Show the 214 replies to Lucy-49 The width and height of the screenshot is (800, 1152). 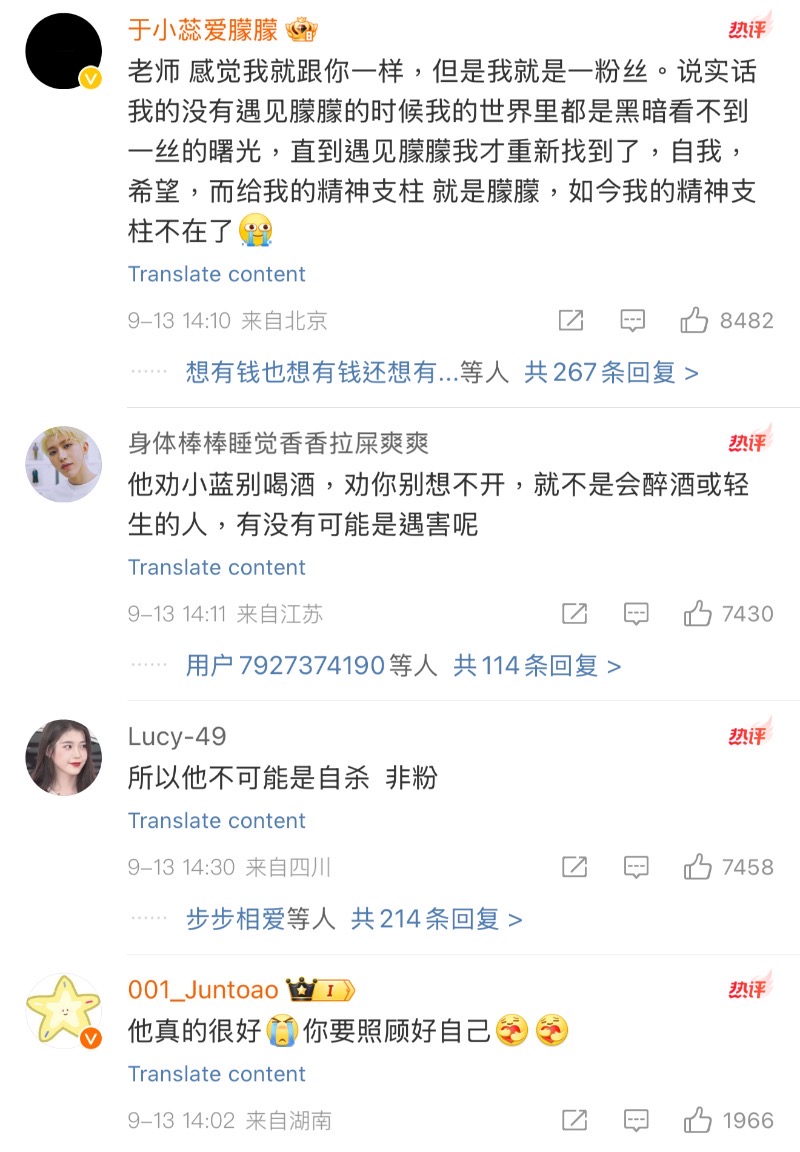(x=436, y=919)
